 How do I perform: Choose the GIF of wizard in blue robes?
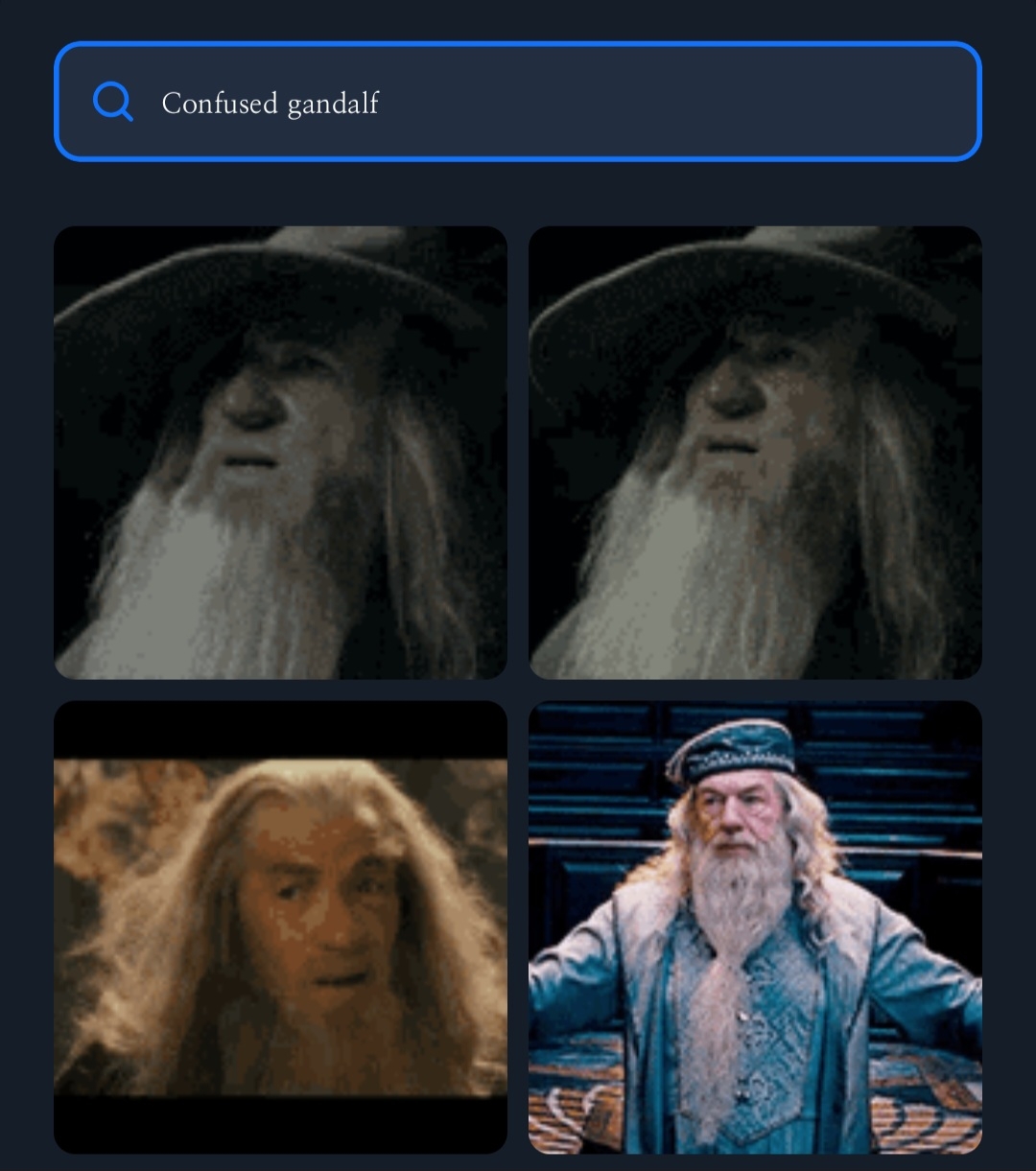coord(755,926)
